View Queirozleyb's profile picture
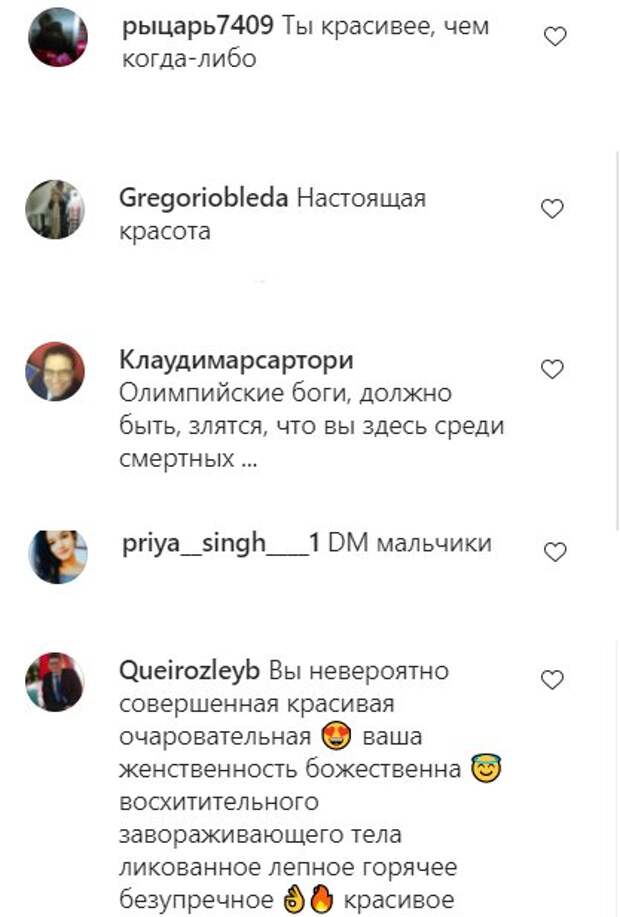The width and height of the screenshot is (620, 917). click(55, 682)
